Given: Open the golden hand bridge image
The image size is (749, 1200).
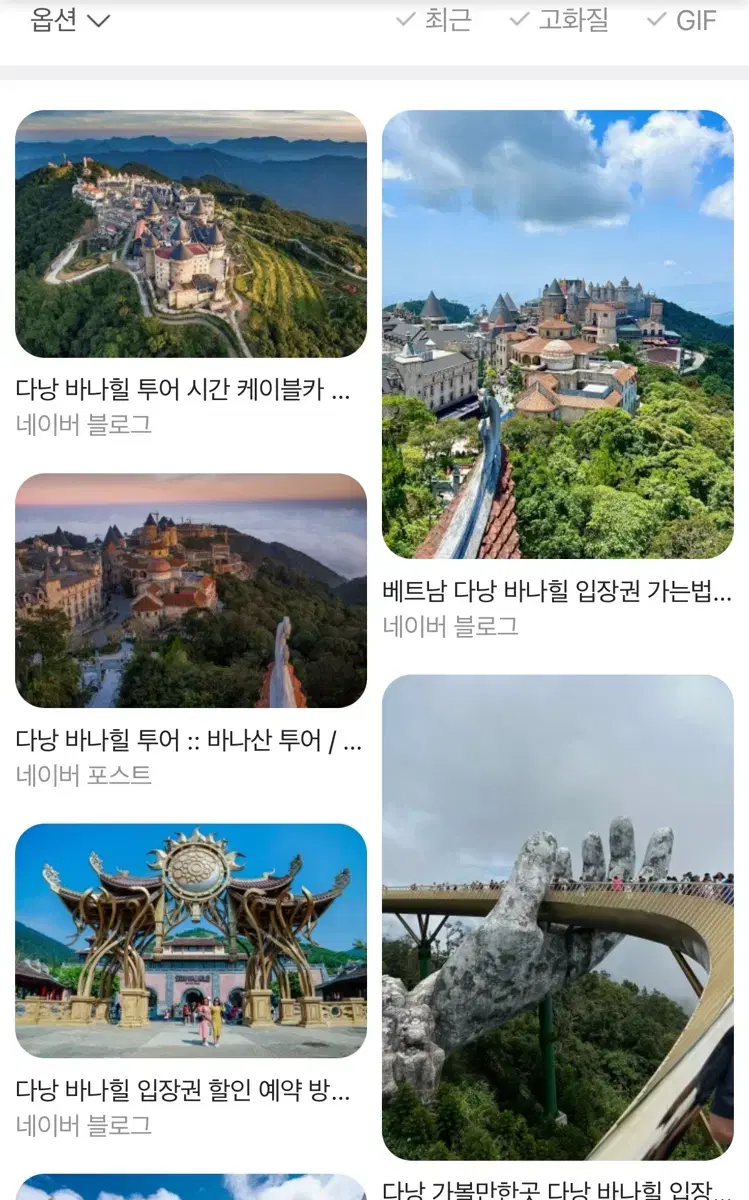Looking at the screenshot, I should [x=558, y=917].
